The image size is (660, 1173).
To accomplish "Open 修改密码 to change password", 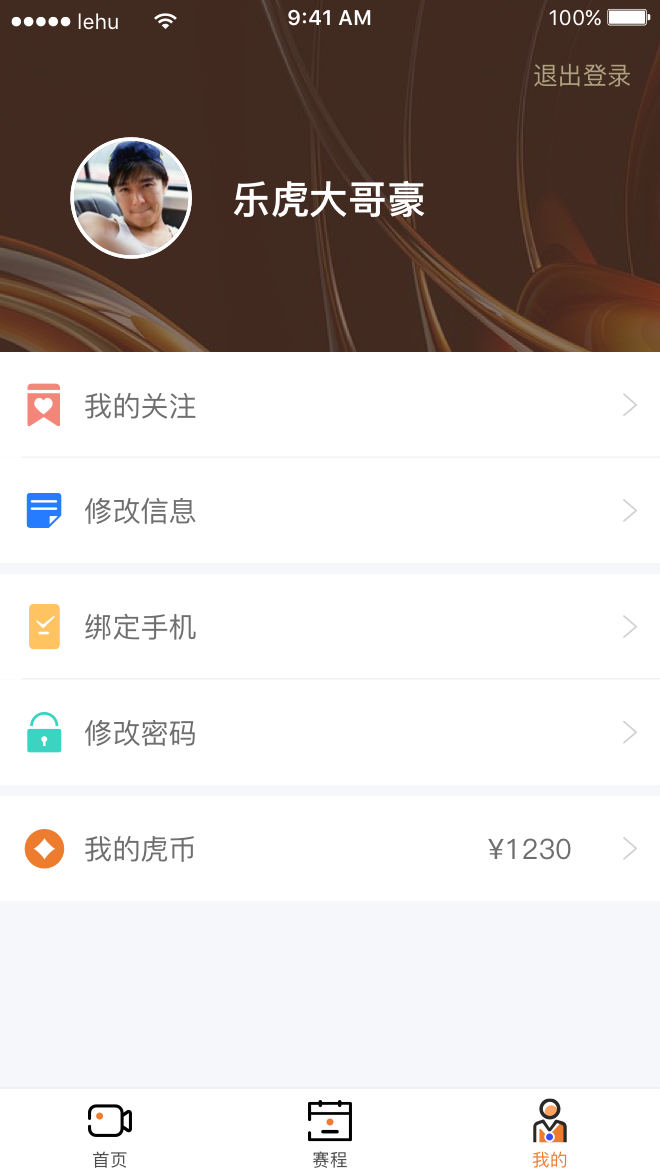I will click(x=330, y=733).
